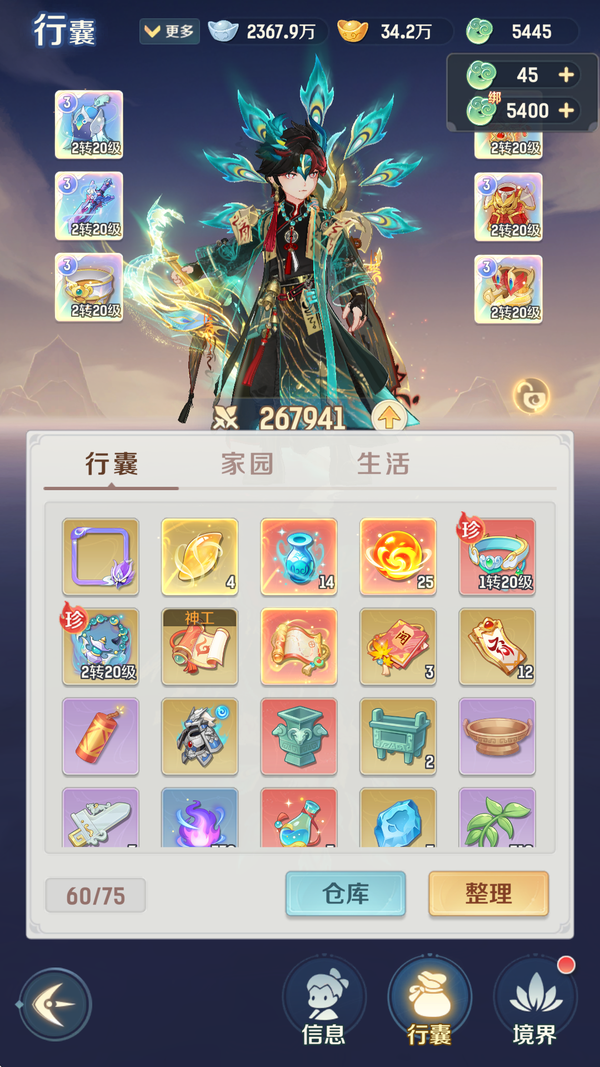This screenshot has height=1067, width=600.
Task: Select the red firecracker item
Action: pos(100,736)
